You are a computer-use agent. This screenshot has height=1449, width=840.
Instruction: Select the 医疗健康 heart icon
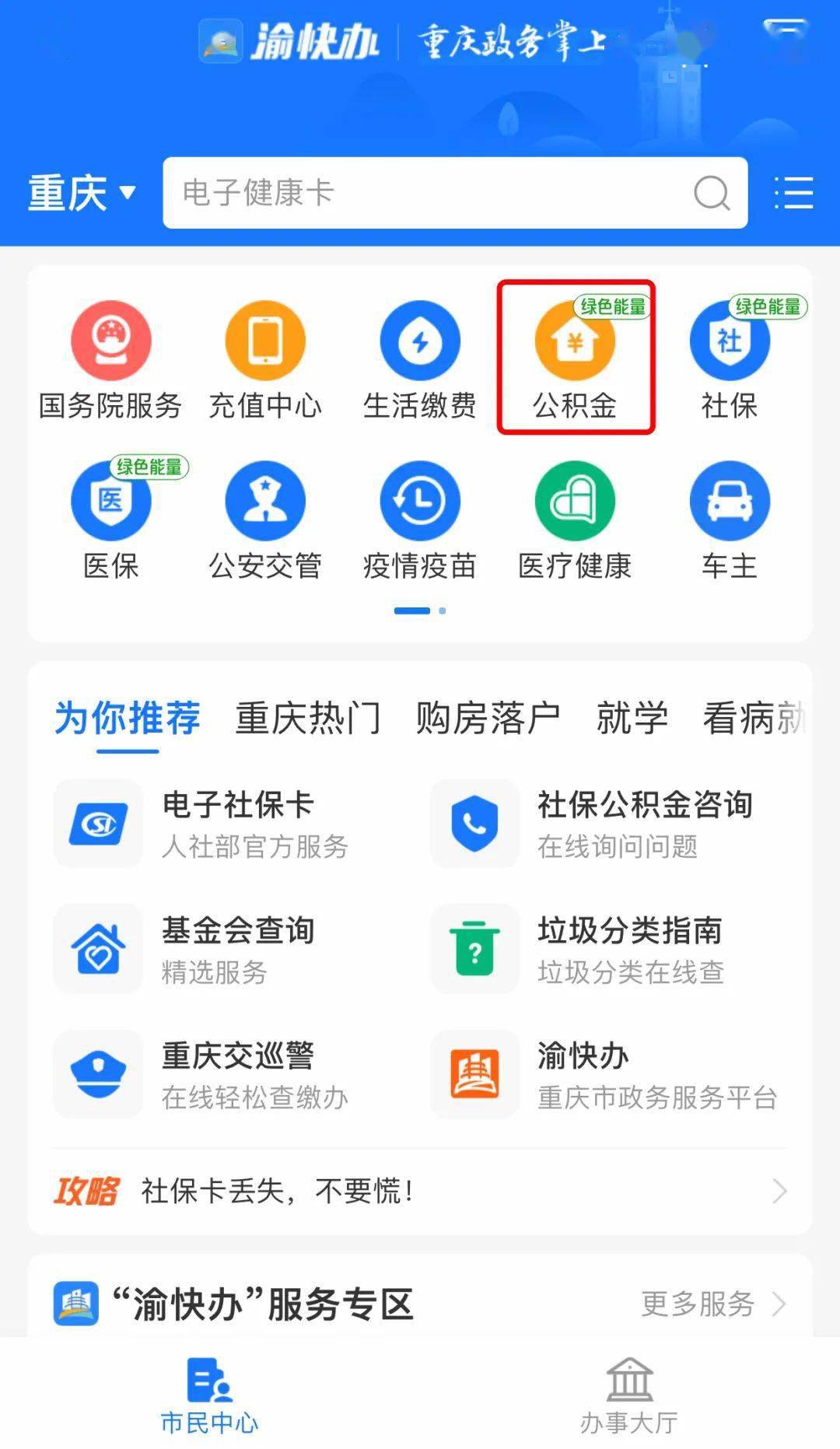point(574,513)
